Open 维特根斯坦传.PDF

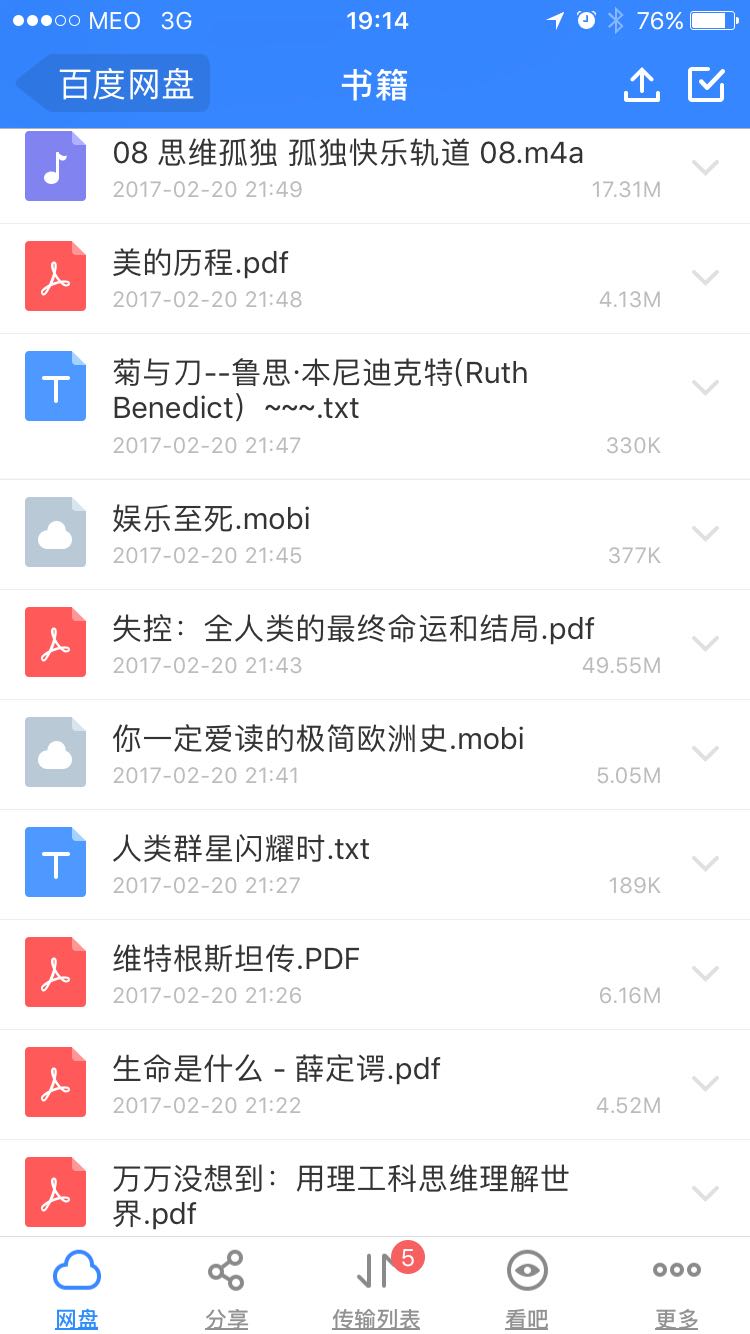[x=300, y=973]
